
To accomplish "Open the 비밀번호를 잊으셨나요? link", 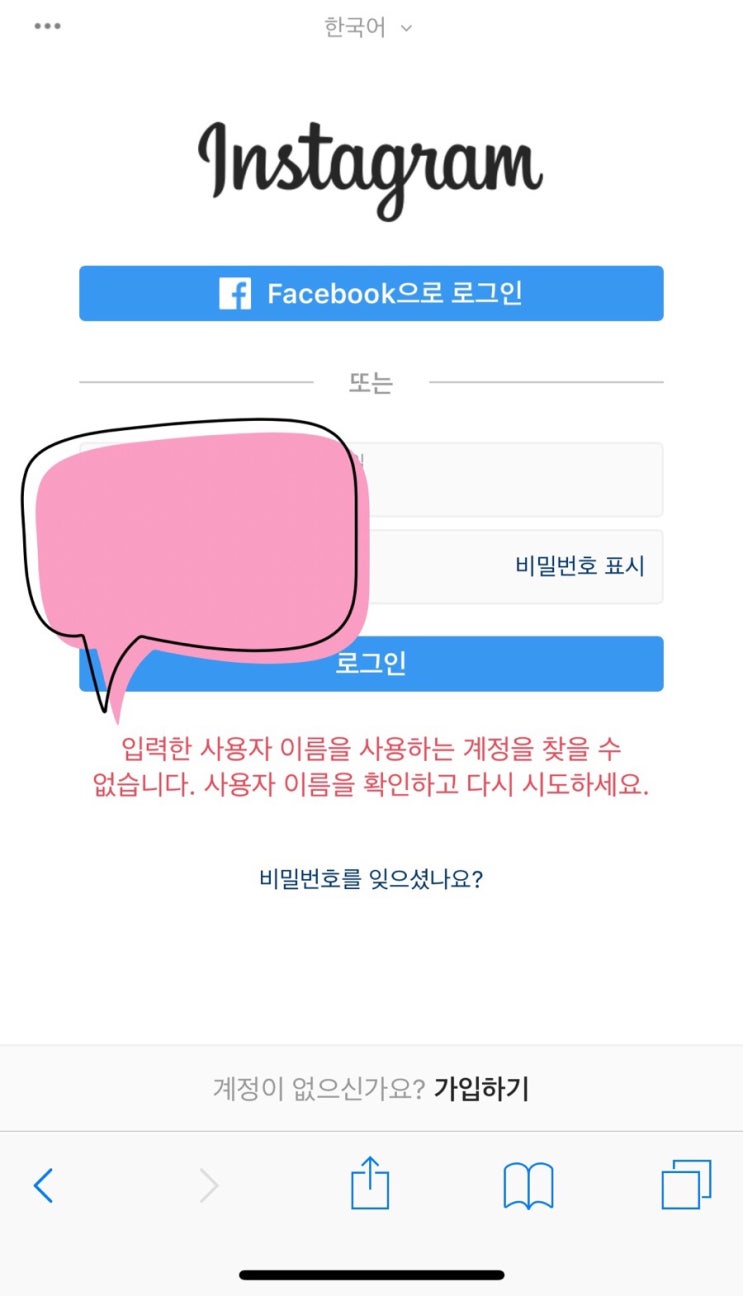I will click(x=371, y=879).
